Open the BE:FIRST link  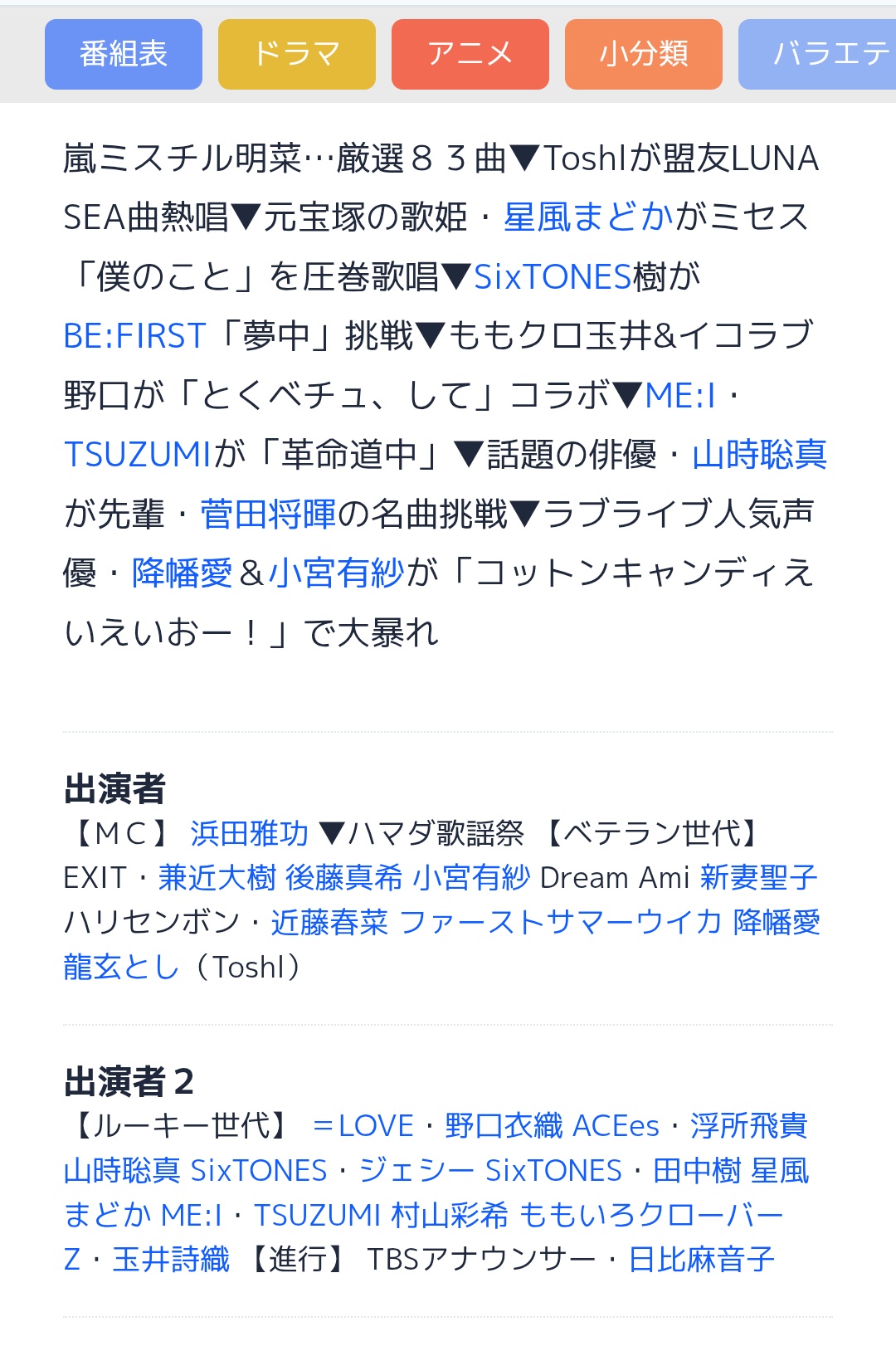[134, 336]
